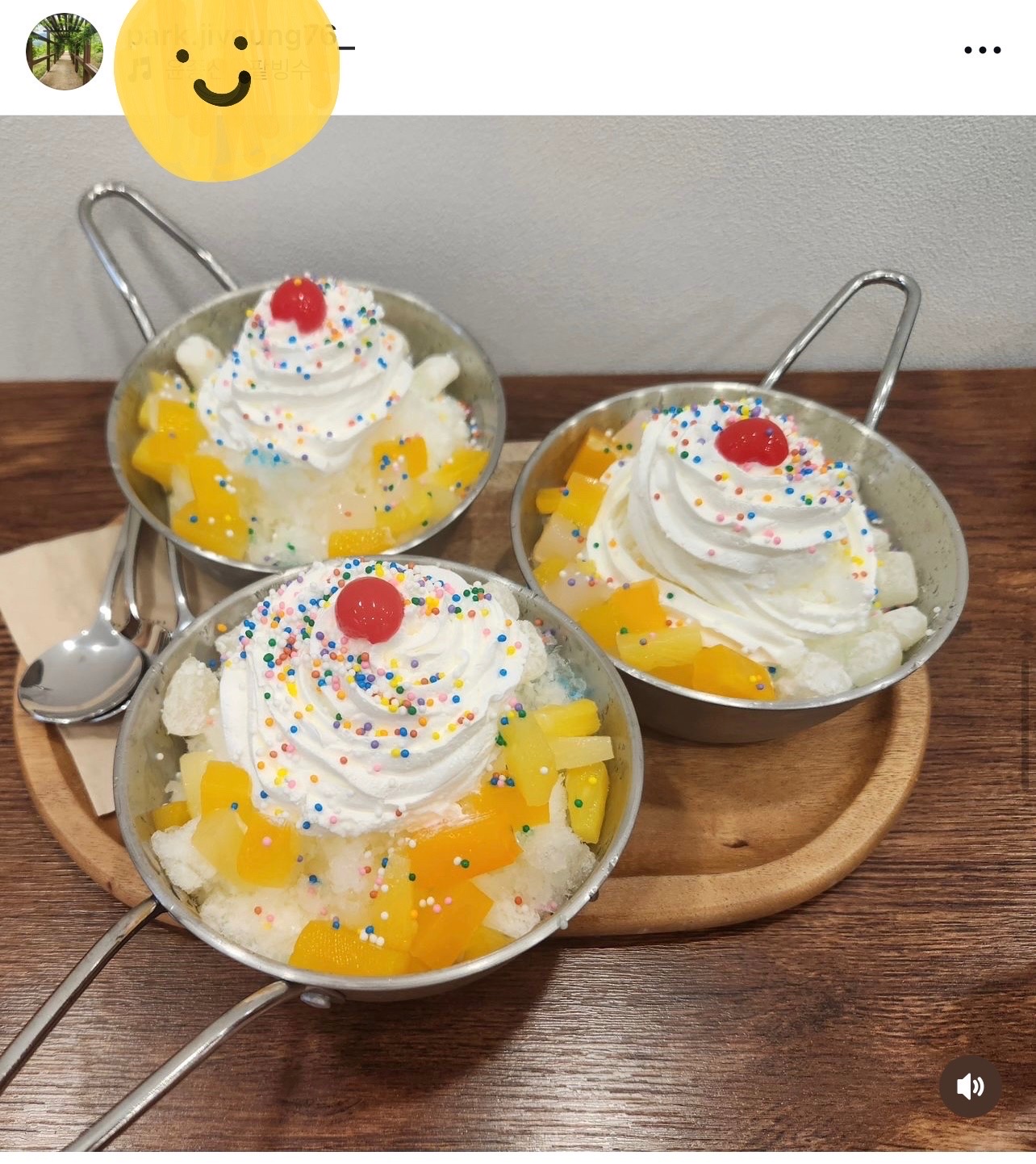Open the poster's profile picture

65,52
